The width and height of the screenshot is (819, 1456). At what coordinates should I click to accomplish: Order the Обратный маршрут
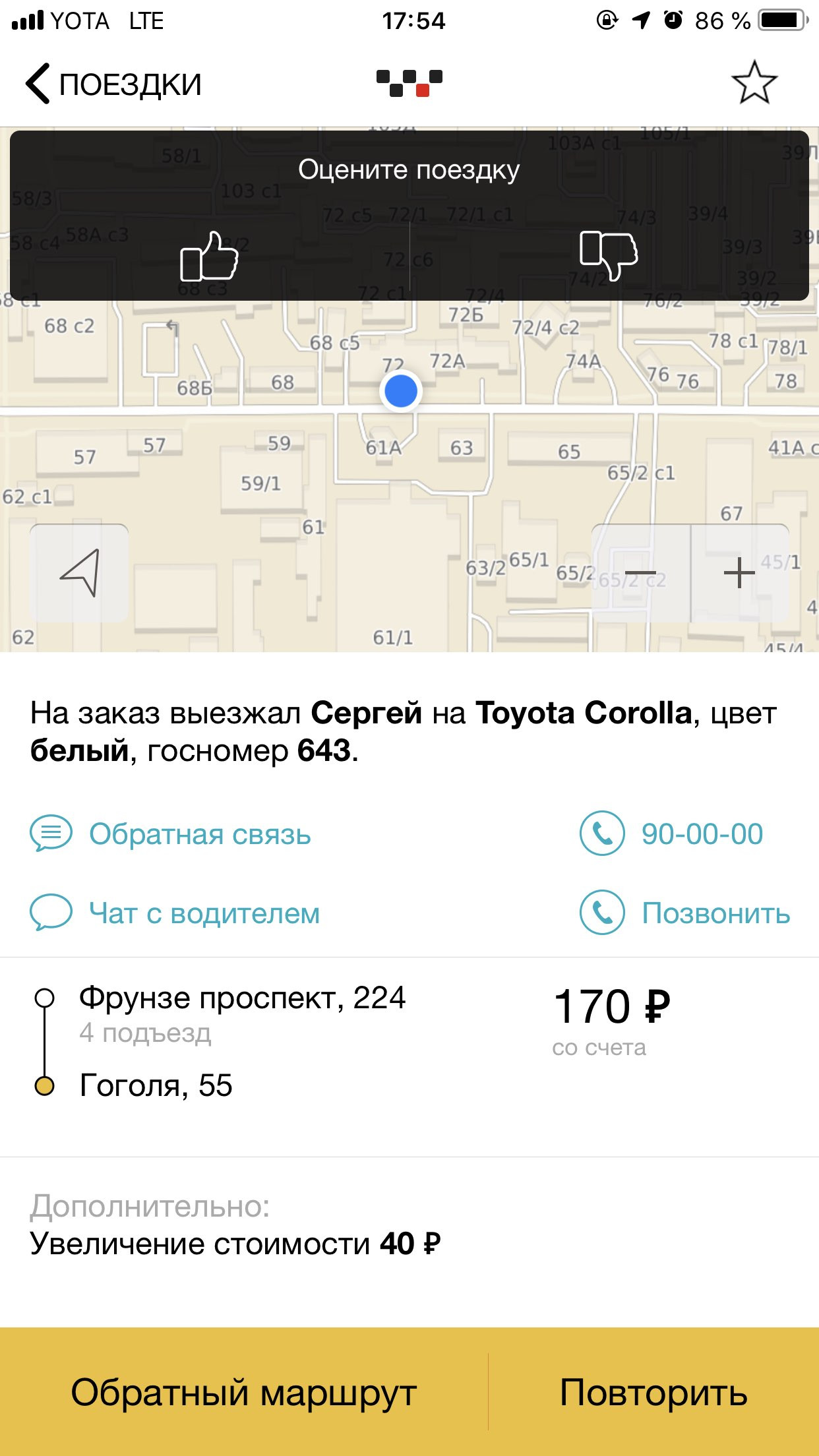tap(244, 1392)
